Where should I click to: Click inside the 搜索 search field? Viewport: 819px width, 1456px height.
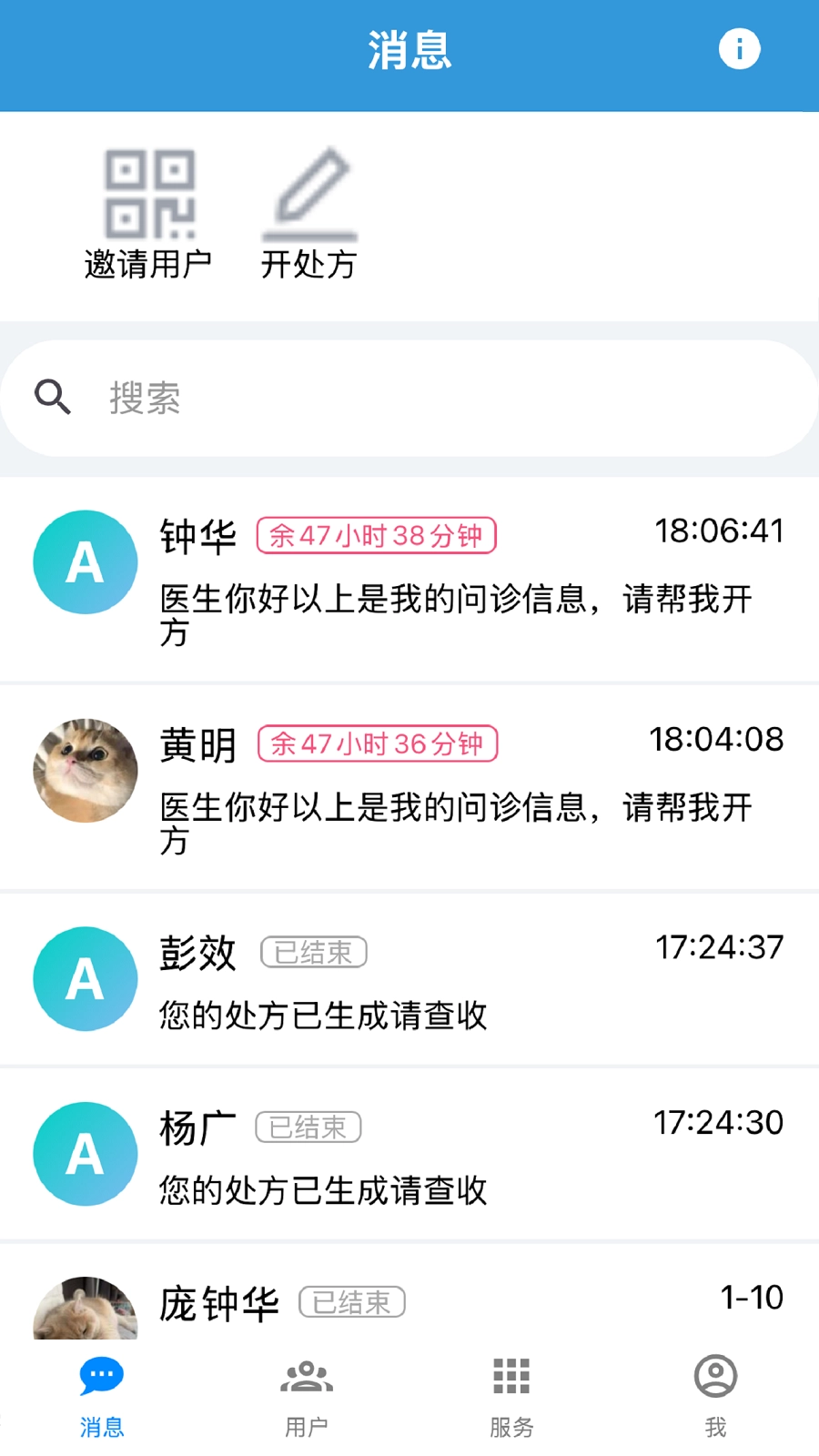(x=273, y=397)
